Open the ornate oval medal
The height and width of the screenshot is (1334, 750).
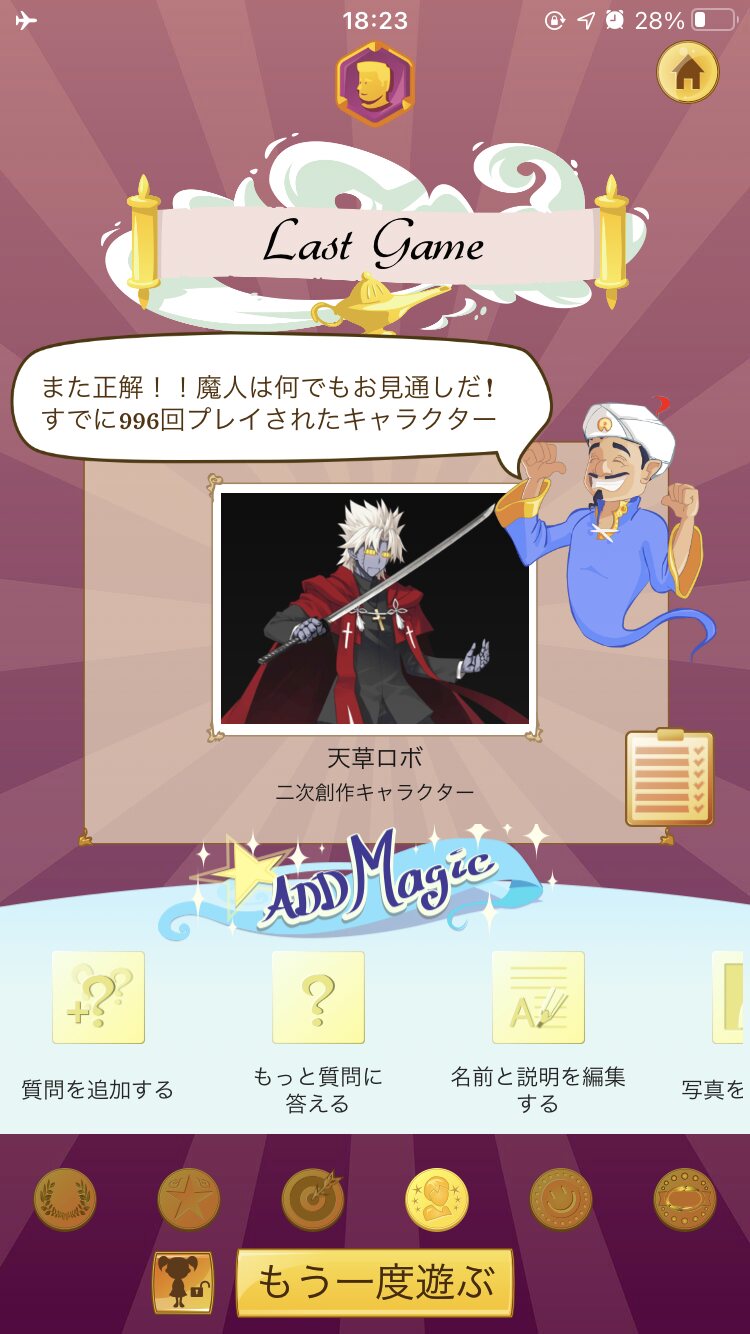click(685, 1199)
